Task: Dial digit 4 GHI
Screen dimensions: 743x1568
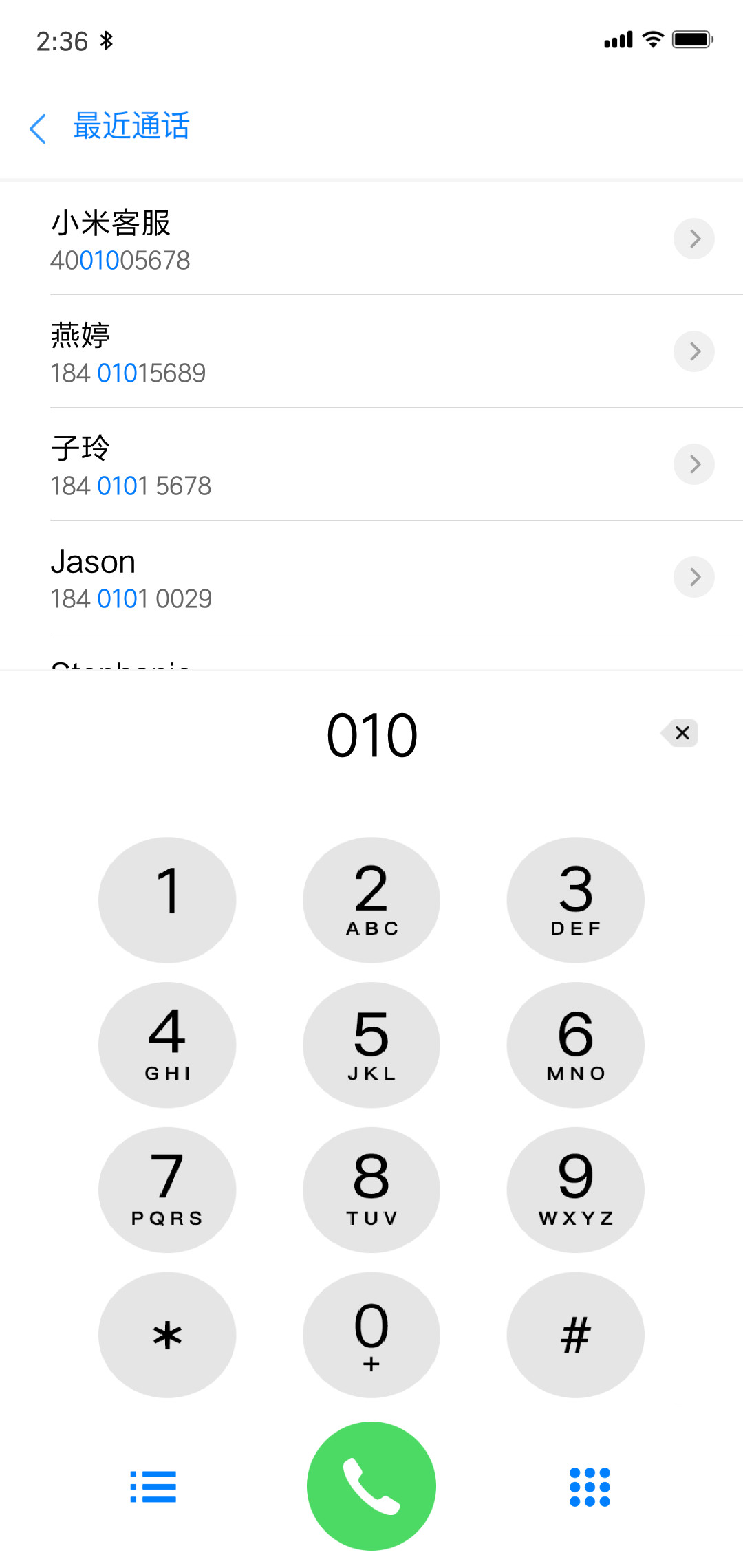Action: click(167, 1045)
